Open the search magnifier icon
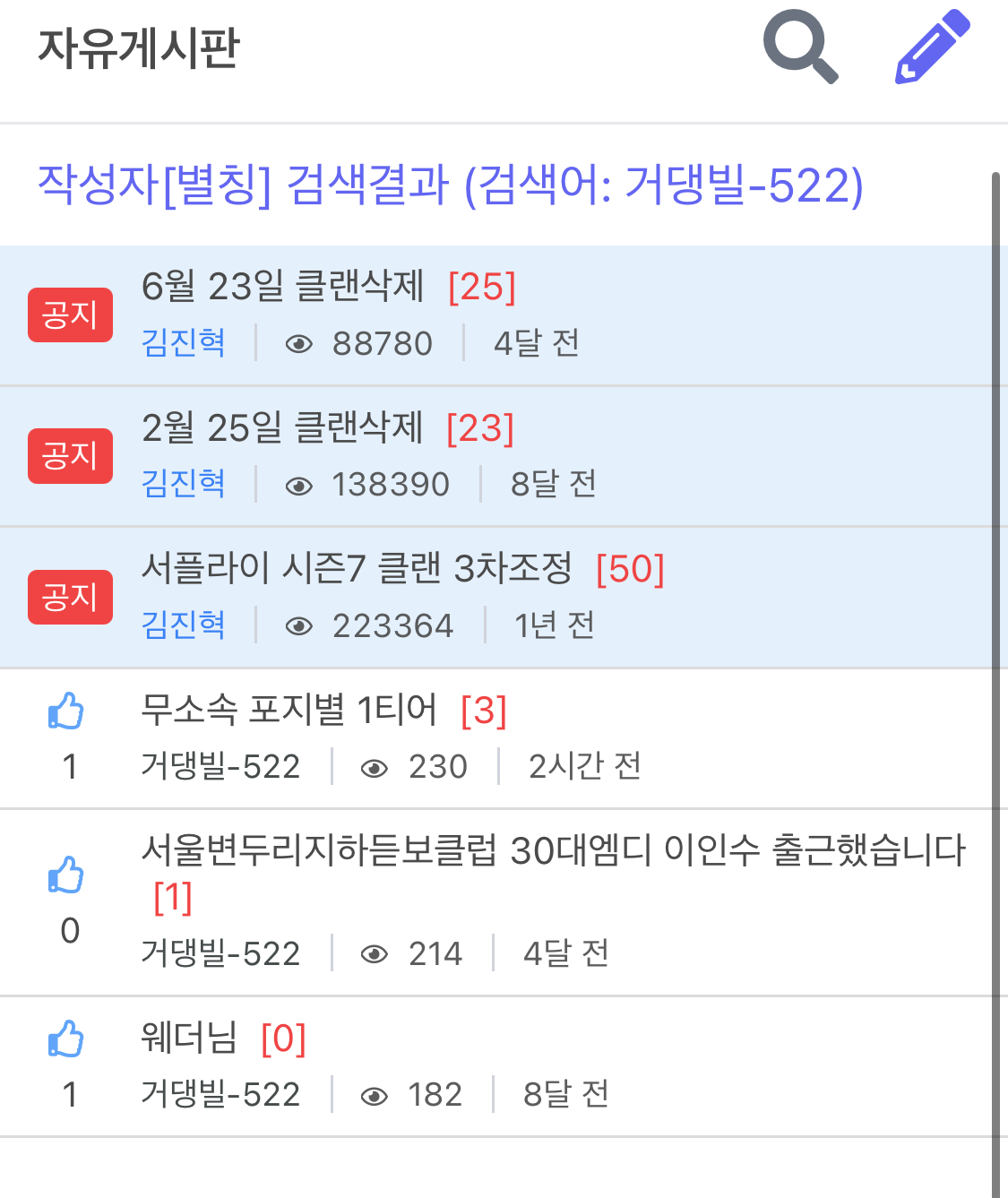The height and width of the screenshot is (1198, 1008). pyautogui.click(x=800, y=47)
